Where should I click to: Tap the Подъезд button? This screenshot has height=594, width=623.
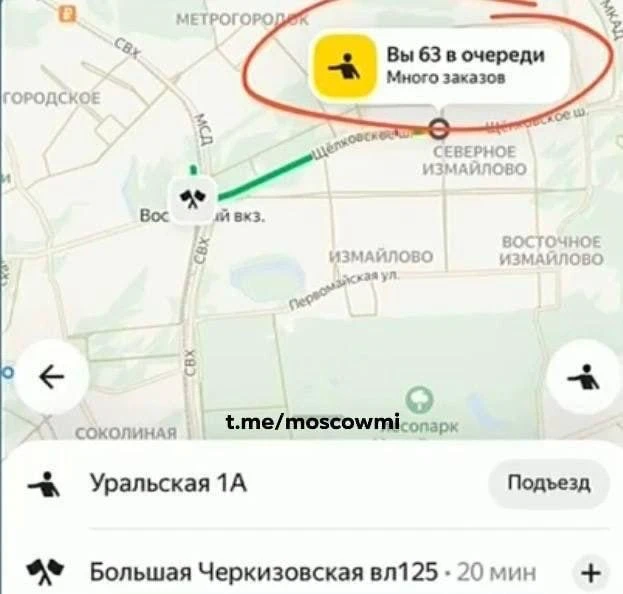point(548,484)
